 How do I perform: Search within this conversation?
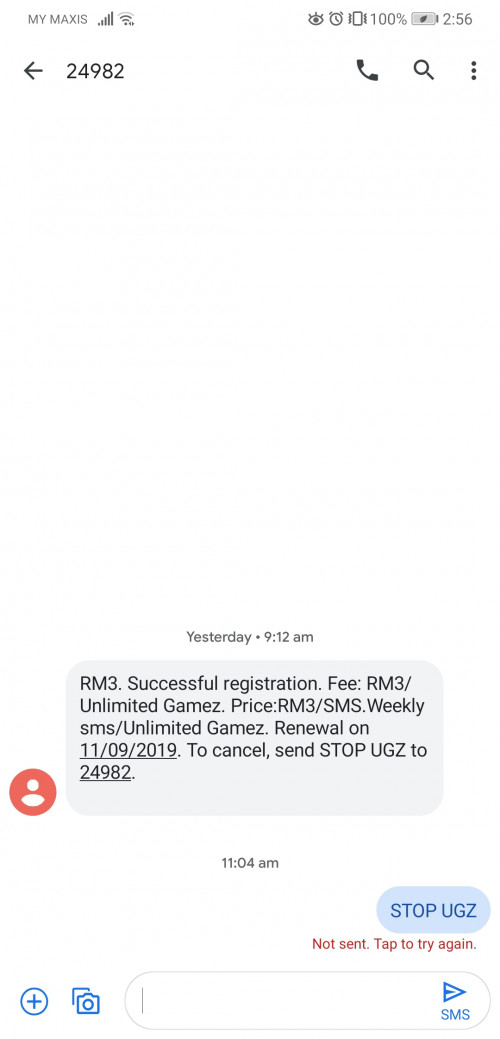[423, 70]
